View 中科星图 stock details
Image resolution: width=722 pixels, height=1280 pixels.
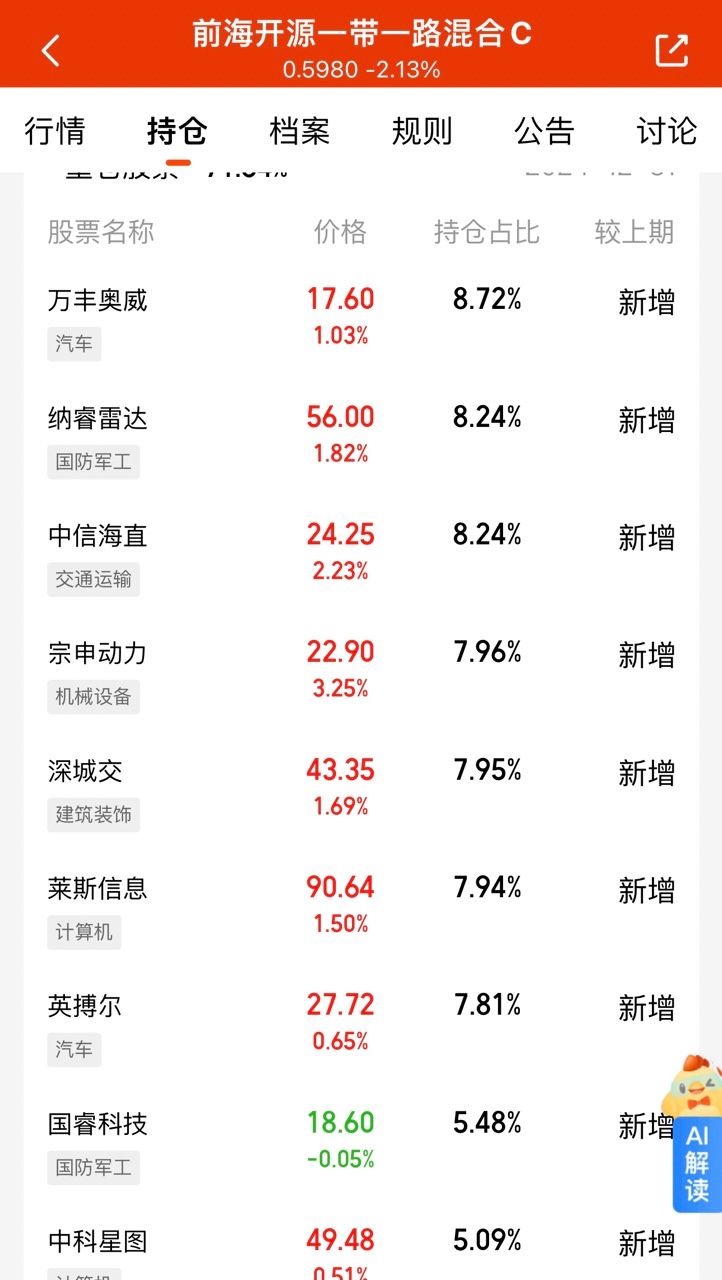[x=98, y=1242]
